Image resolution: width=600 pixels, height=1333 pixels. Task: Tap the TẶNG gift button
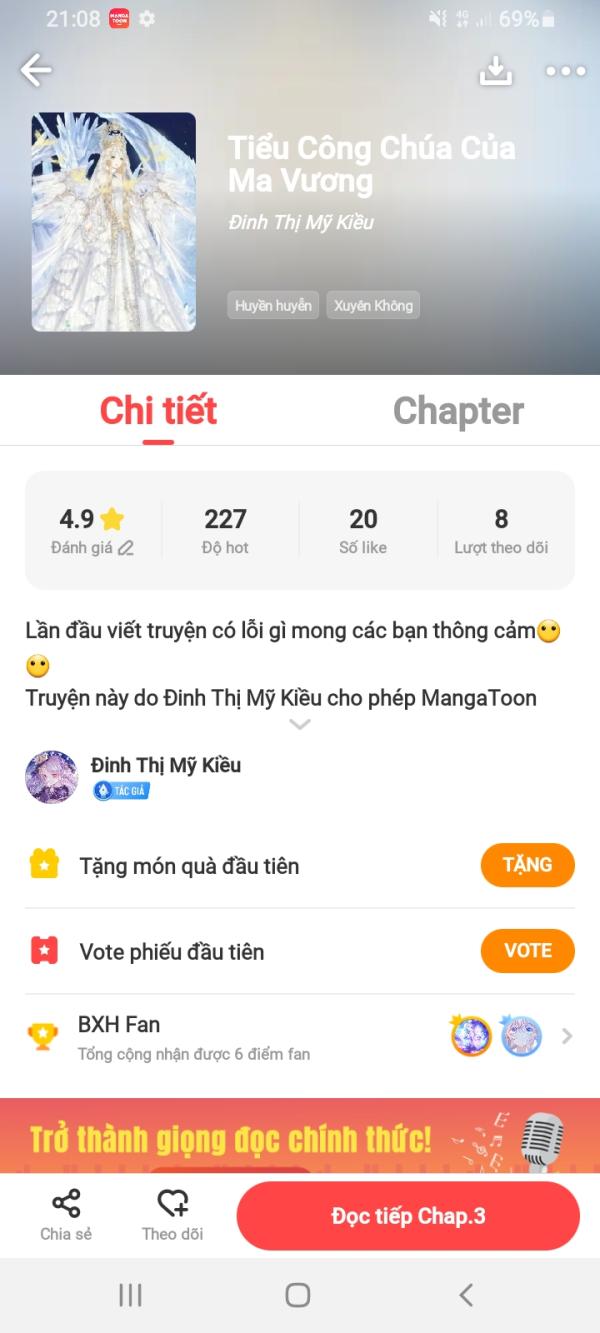527,865
